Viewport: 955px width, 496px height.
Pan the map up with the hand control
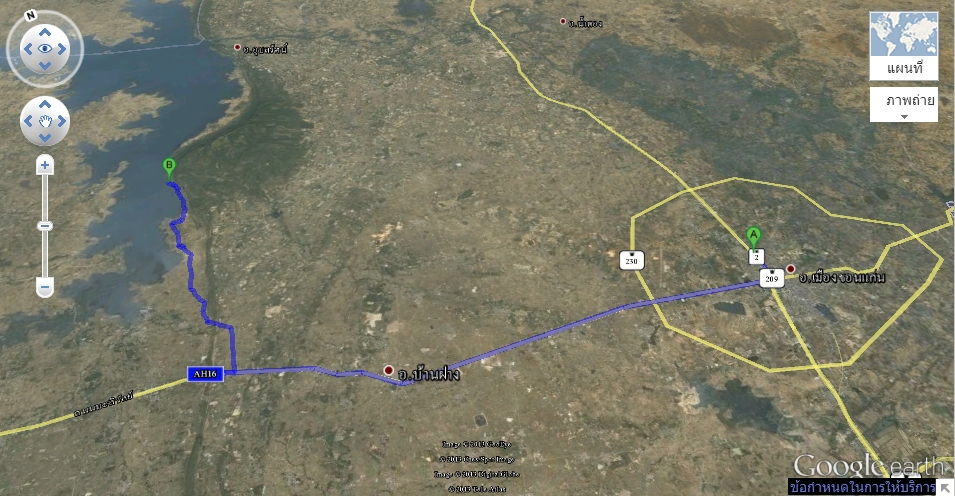(x=44, y=104)
